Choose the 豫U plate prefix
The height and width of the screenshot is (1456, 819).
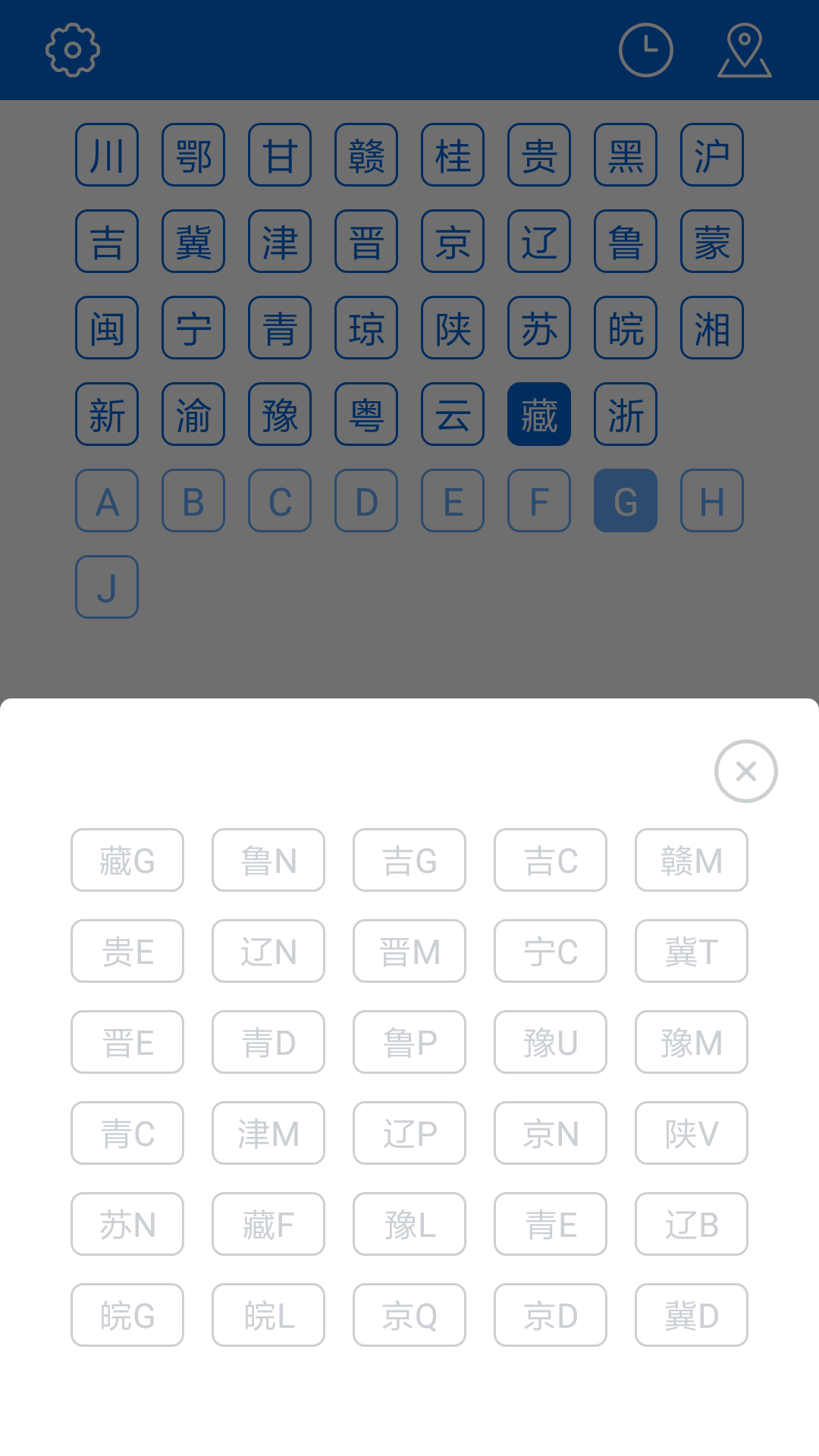pyautogui.click(x=551, y=1042)
